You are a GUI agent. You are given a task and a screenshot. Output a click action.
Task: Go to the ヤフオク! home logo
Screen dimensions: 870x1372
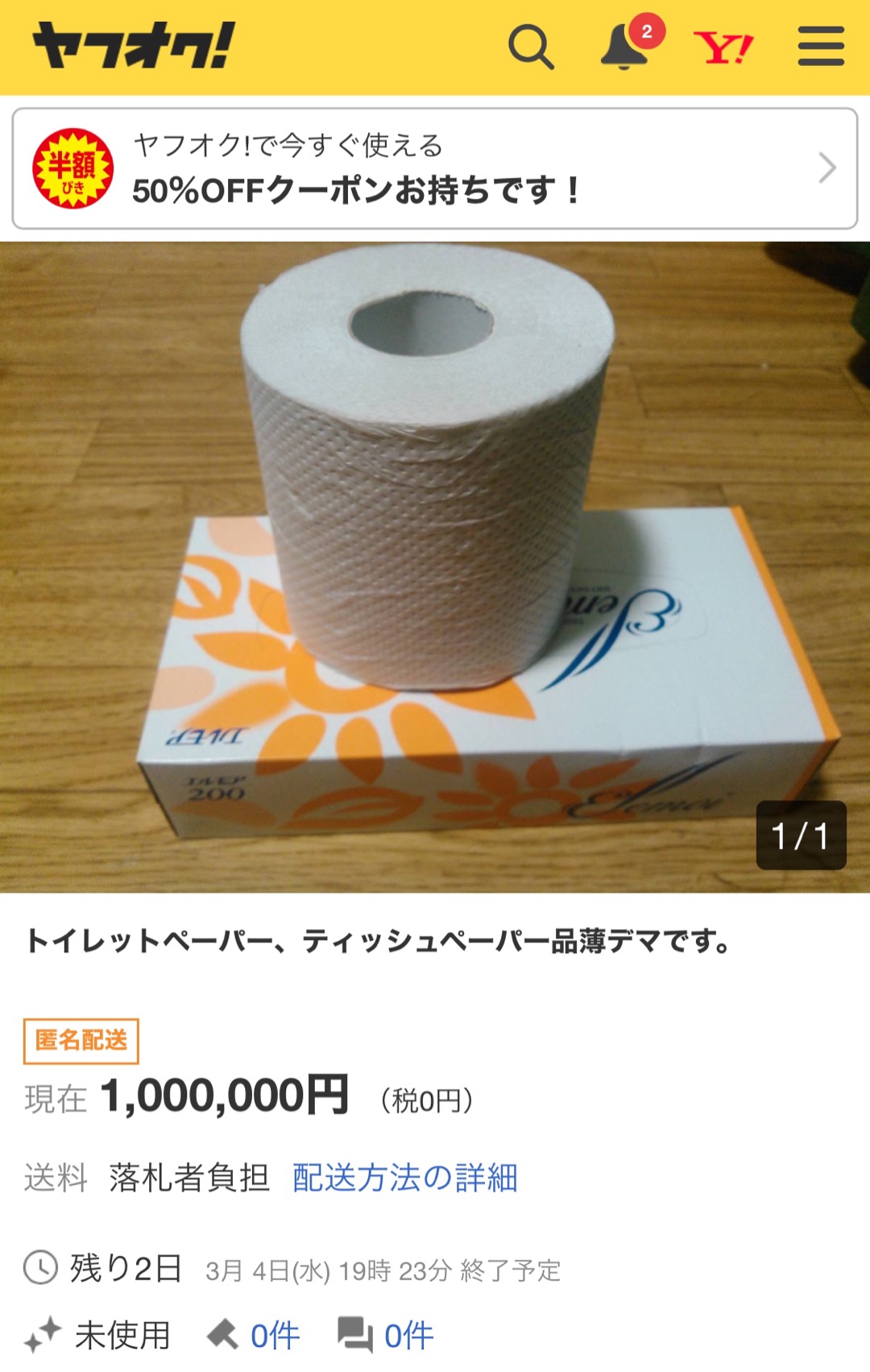point(134,46)
